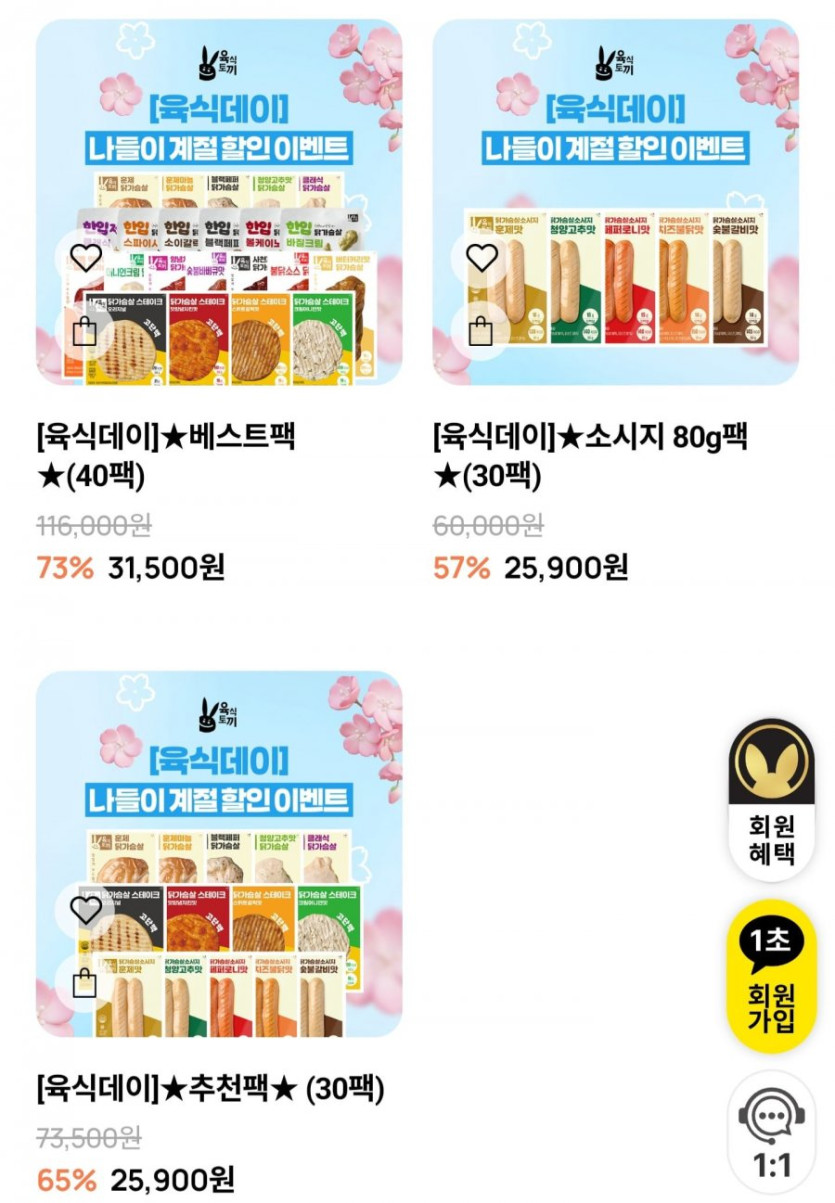Image resolution: width=835 pixels, height=1203 pixels.
Task: Add 베스트팩 (40팩) to shopping cart
Action: (x=85, y=331)
